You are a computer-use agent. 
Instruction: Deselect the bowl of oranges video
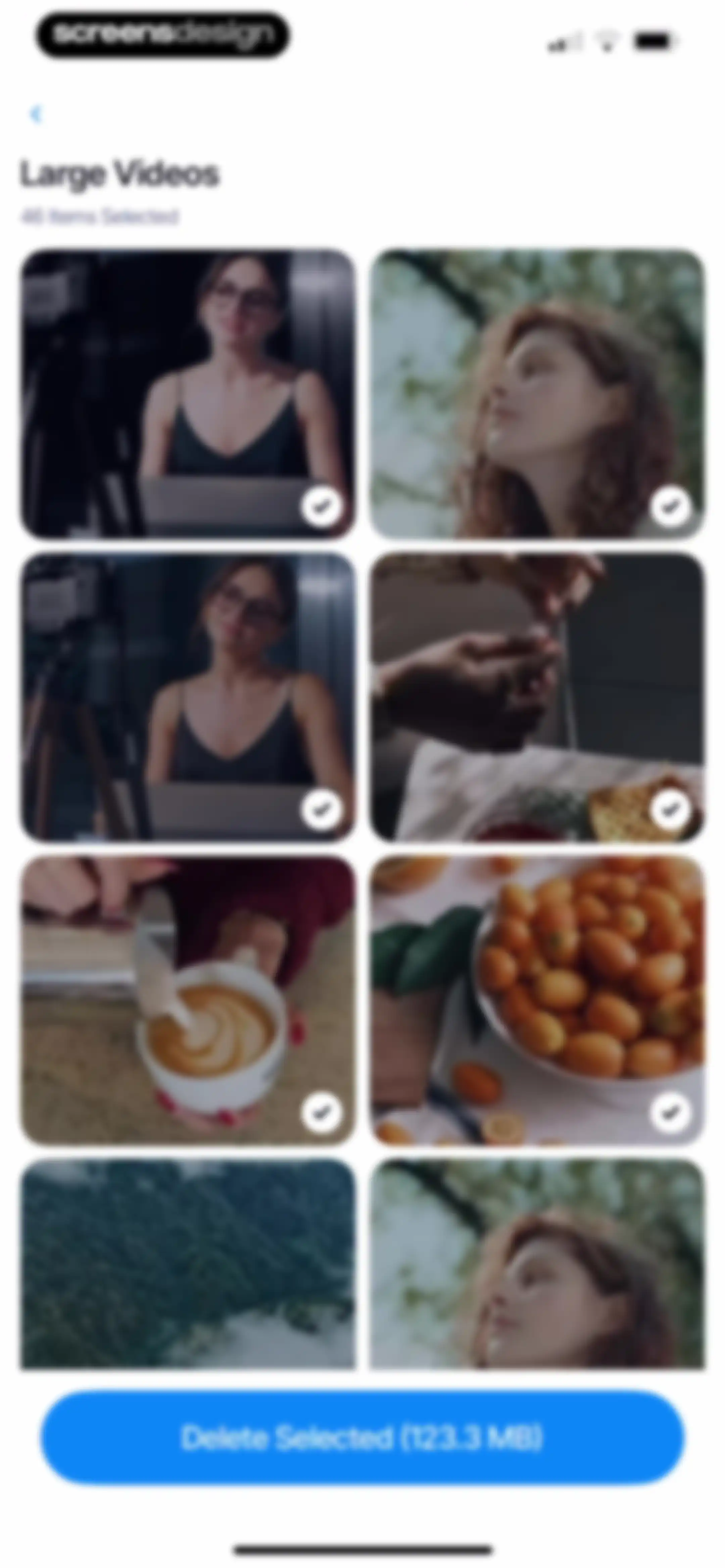point(671,1112)
